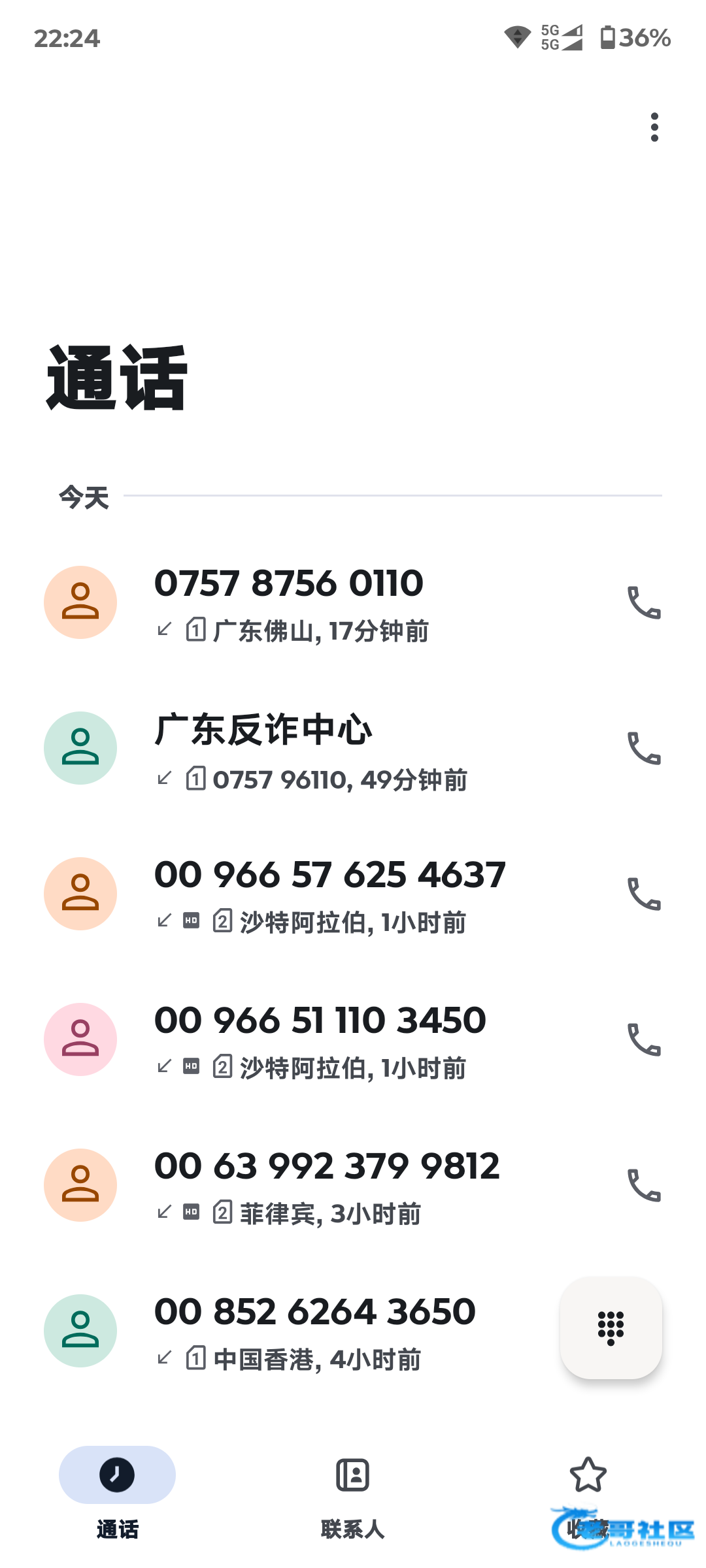
Task: Ring 00 966 51 110 3450 via phone icon
Action: point(644,1039)
